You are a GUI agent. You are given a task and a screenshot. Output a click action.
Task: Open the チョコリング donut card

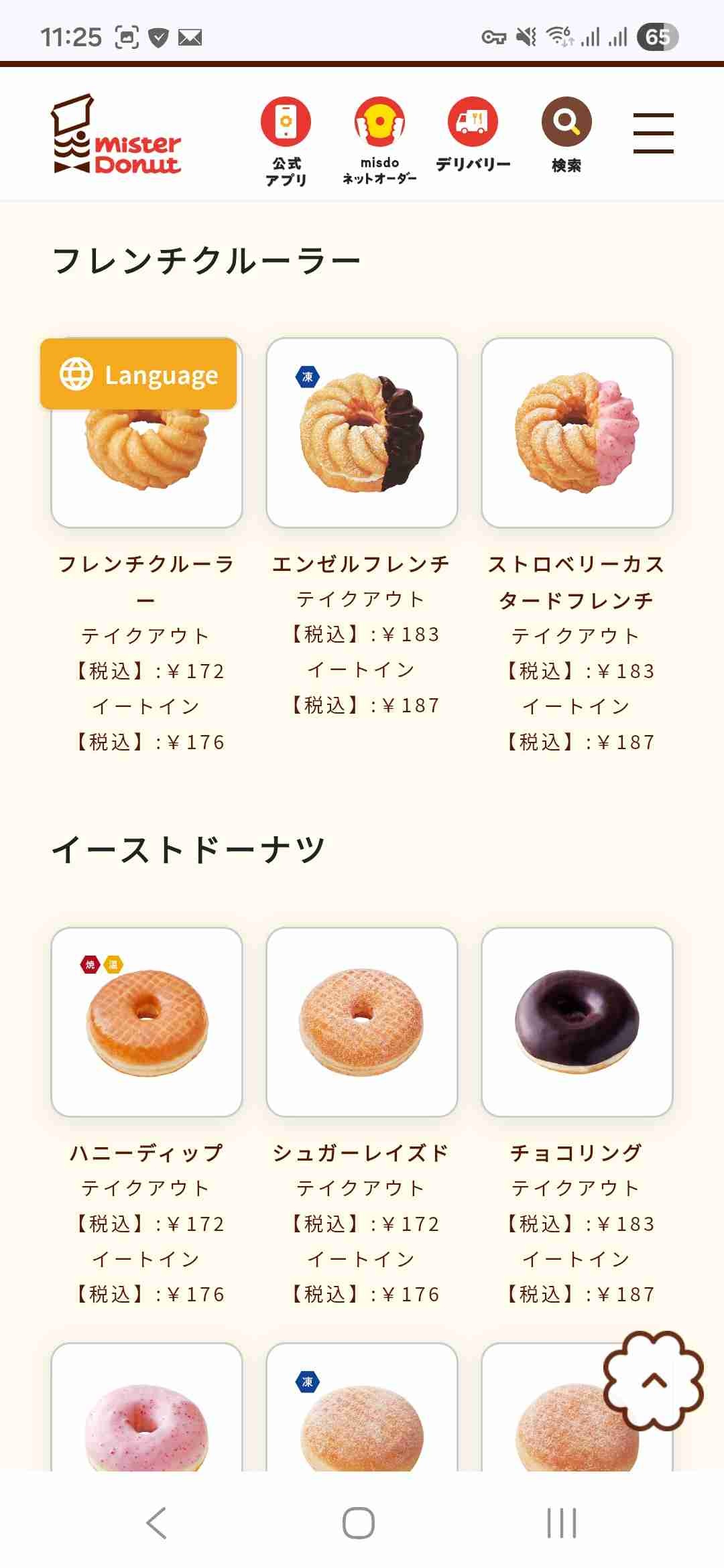pyautogui.click(x=577, y=1022)
